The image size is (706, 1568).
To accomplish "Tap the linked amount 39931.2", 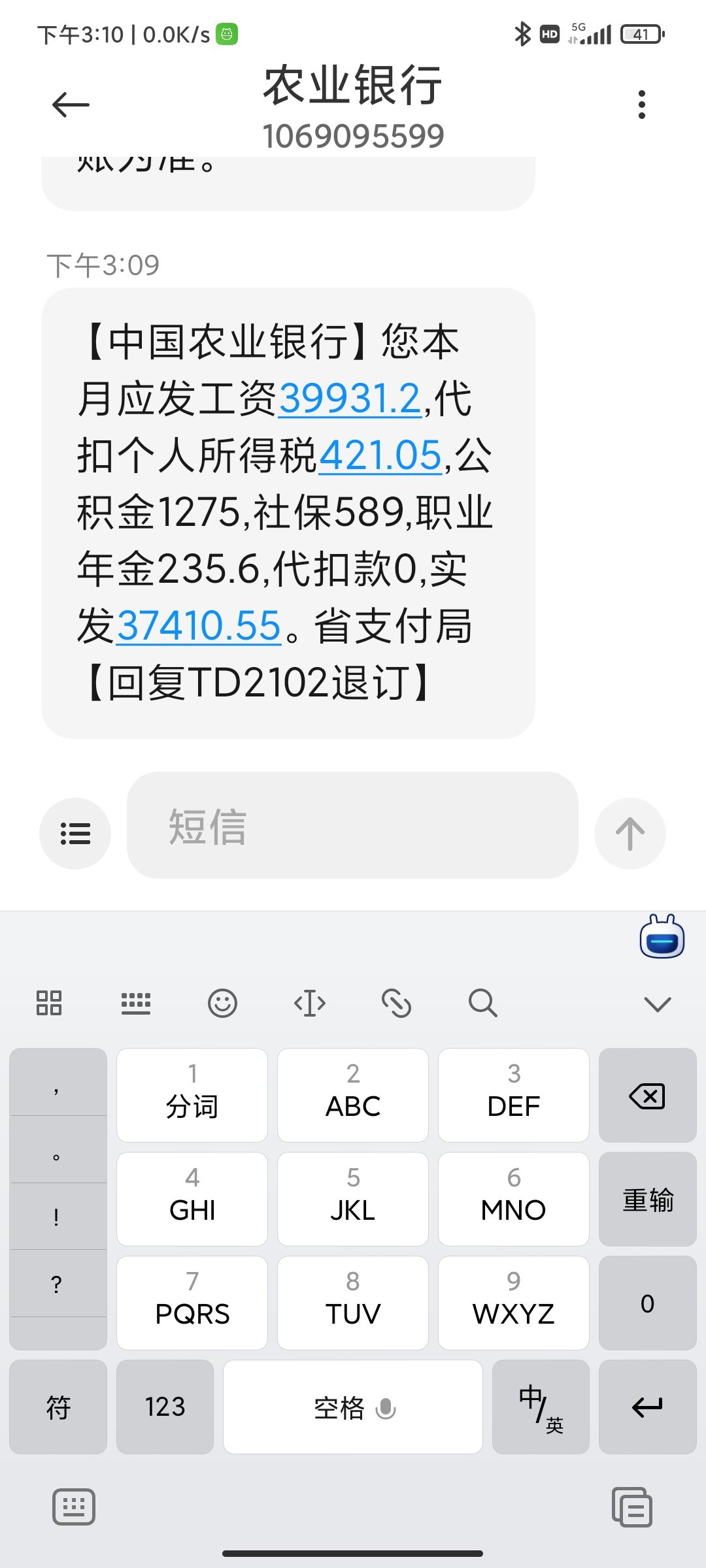I will [x=350, y=399].
